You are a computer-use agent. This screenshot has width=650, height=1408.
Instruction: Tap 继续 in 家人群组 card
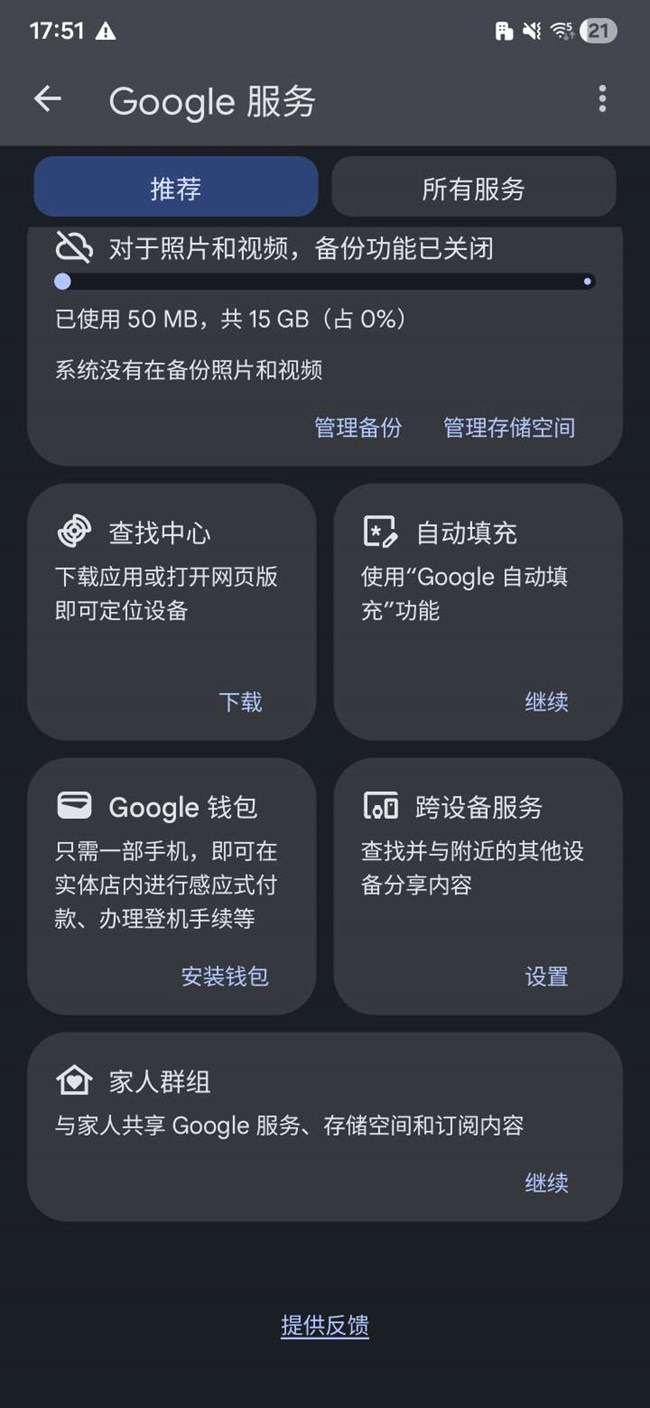[546, 1183]
